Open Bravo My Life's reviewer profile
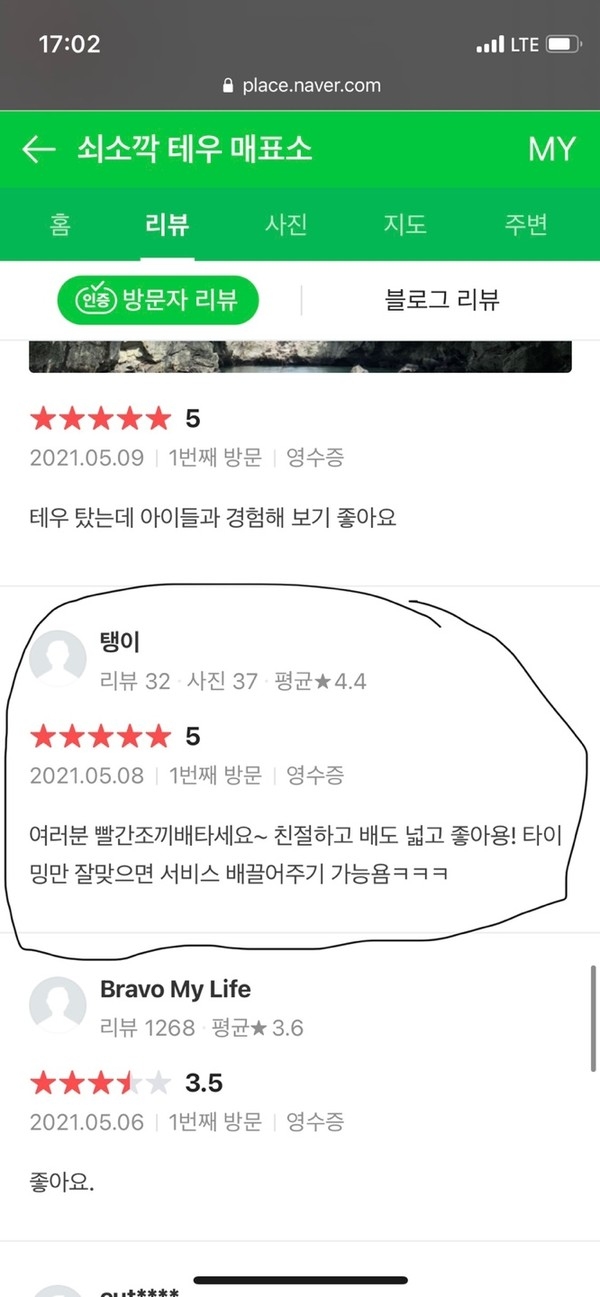The height and width of the screenshot is (1297, 600). pos(175,989)
